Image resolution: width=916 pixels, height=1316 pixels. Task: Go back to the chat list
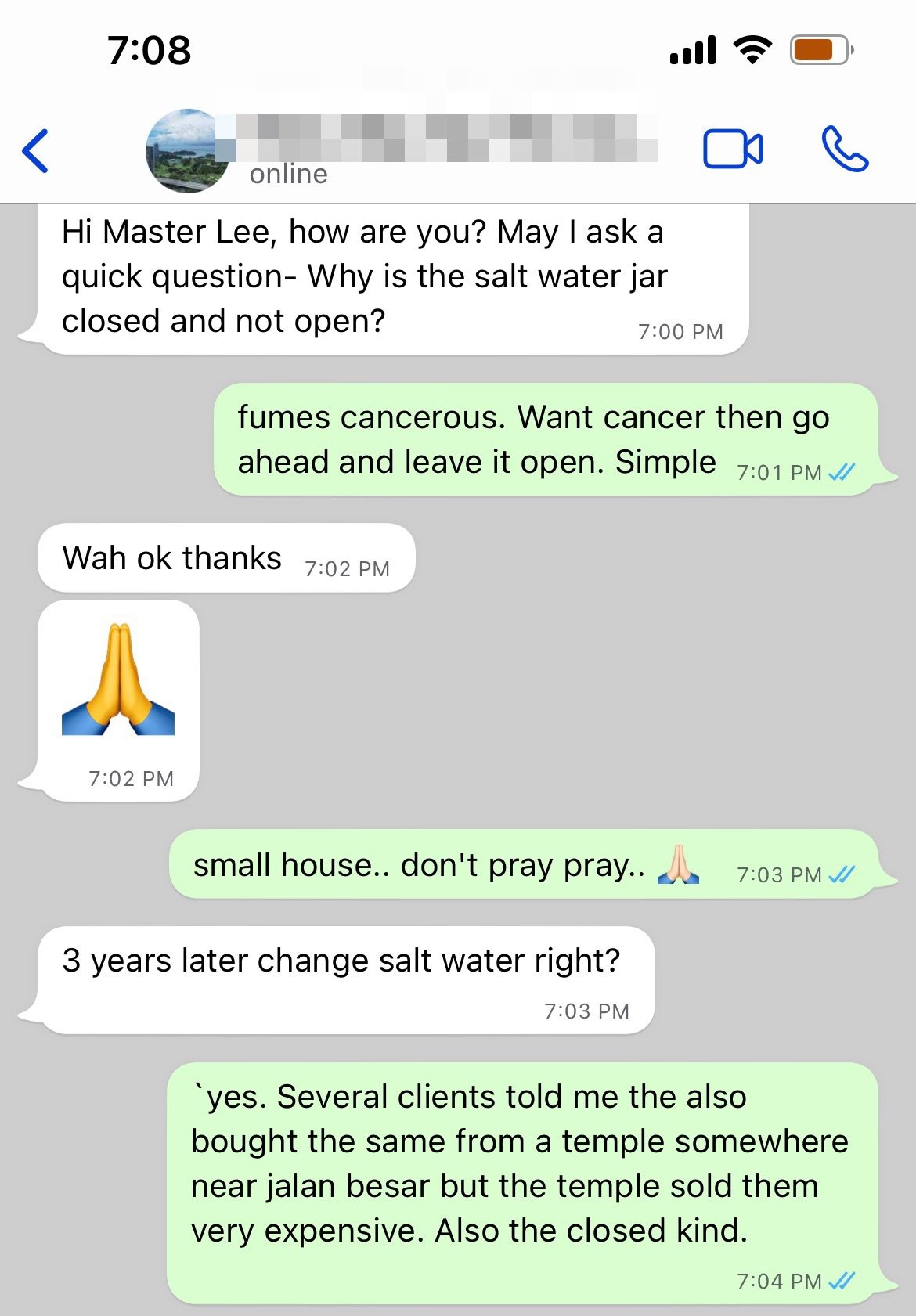36,150
